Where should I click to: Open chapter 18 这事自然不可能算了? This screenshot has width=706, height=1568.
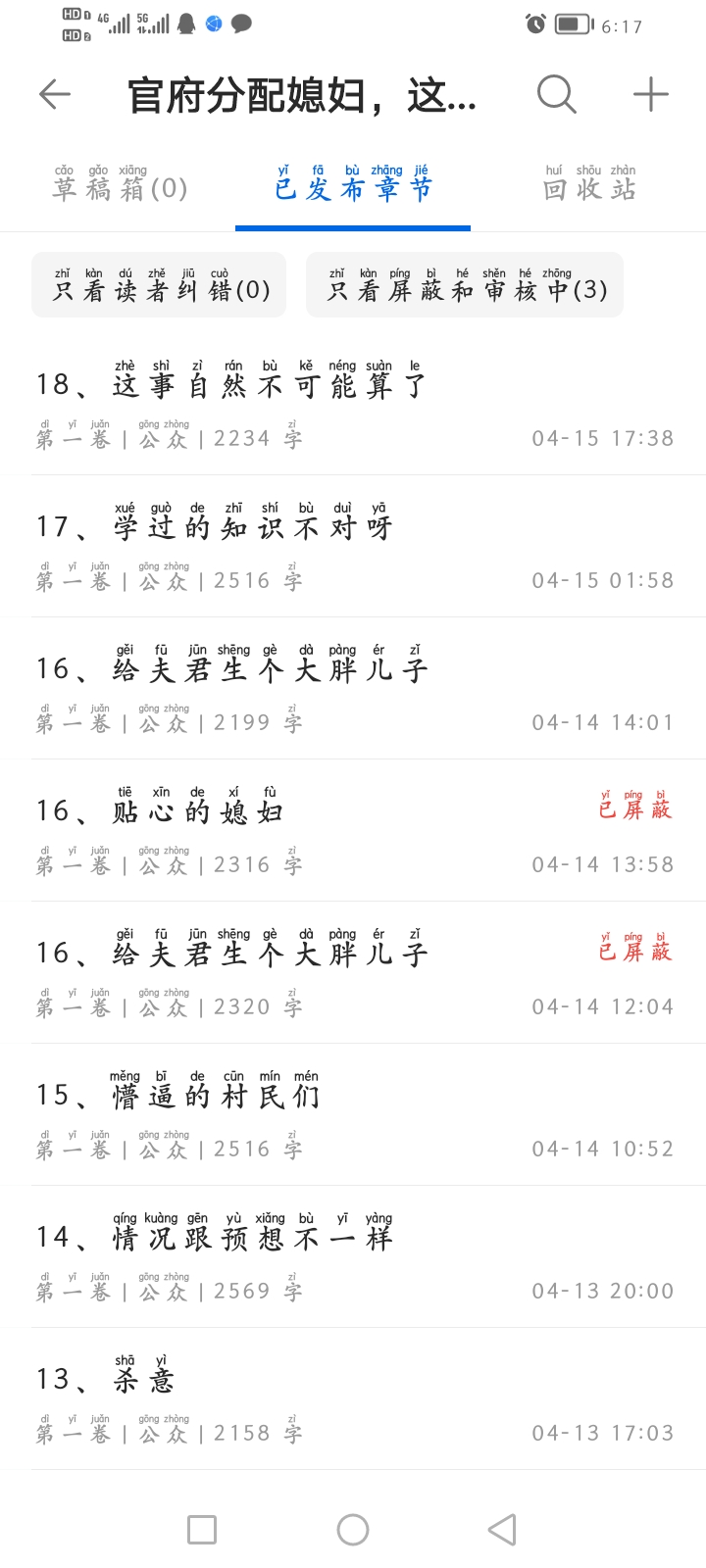pyautogui.click(x=353, y=404)
